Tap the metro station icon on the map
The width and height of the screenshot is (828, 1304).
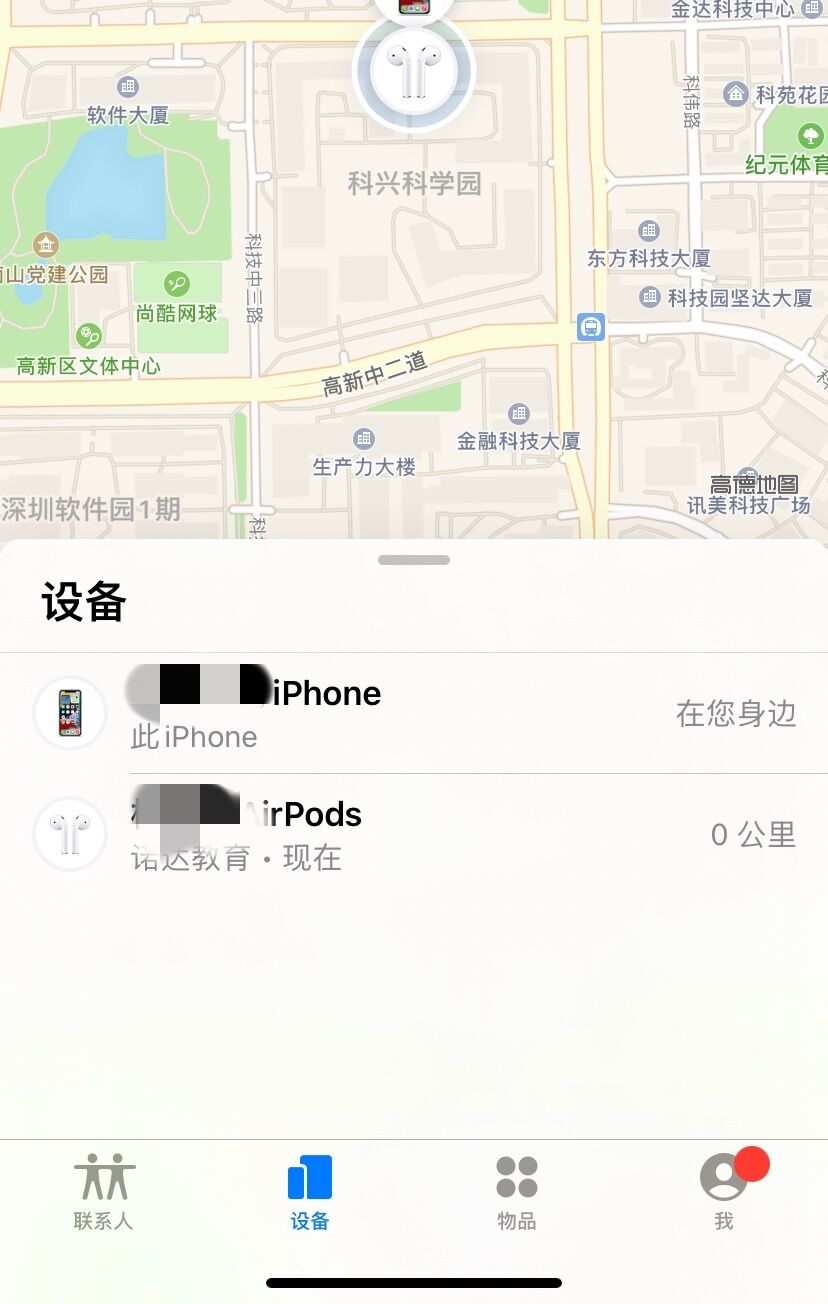pyautogui.click(x=589, y=327)
